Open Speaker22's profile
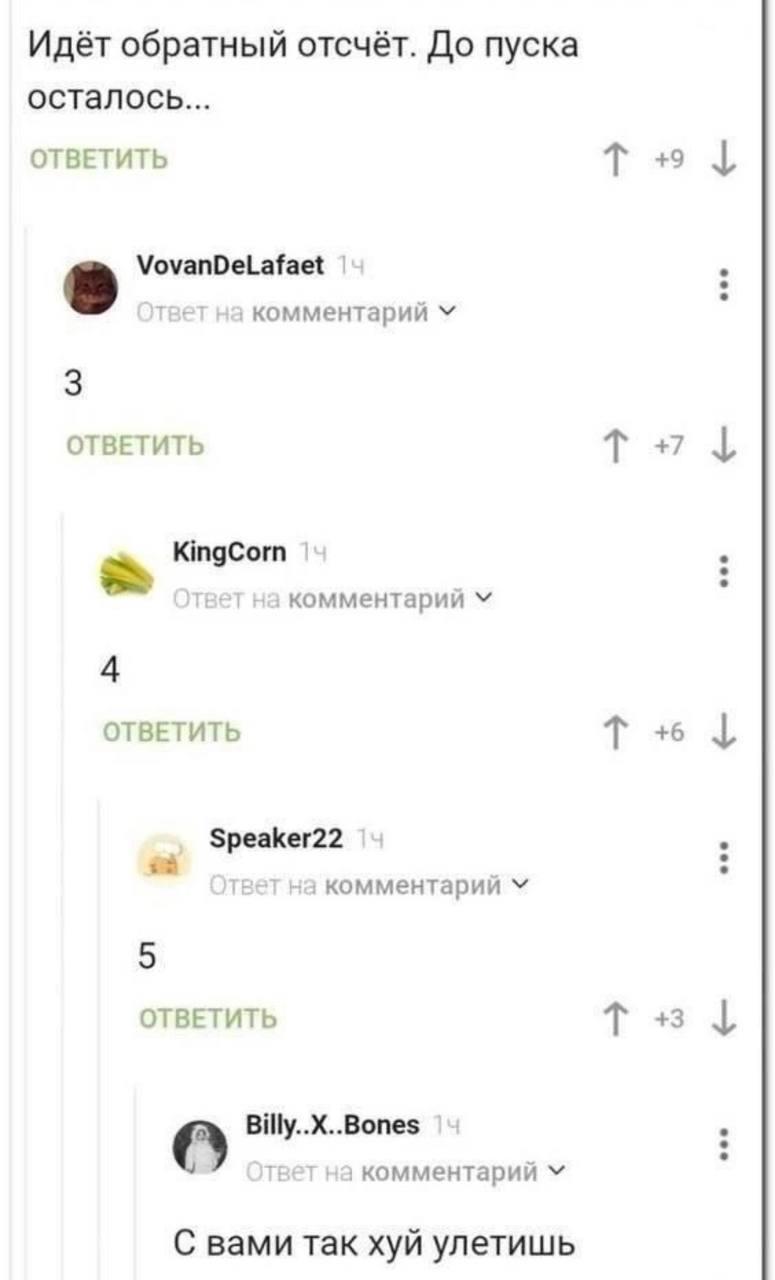Viewport: 775px width, 1280px height. tap(277, 838)
